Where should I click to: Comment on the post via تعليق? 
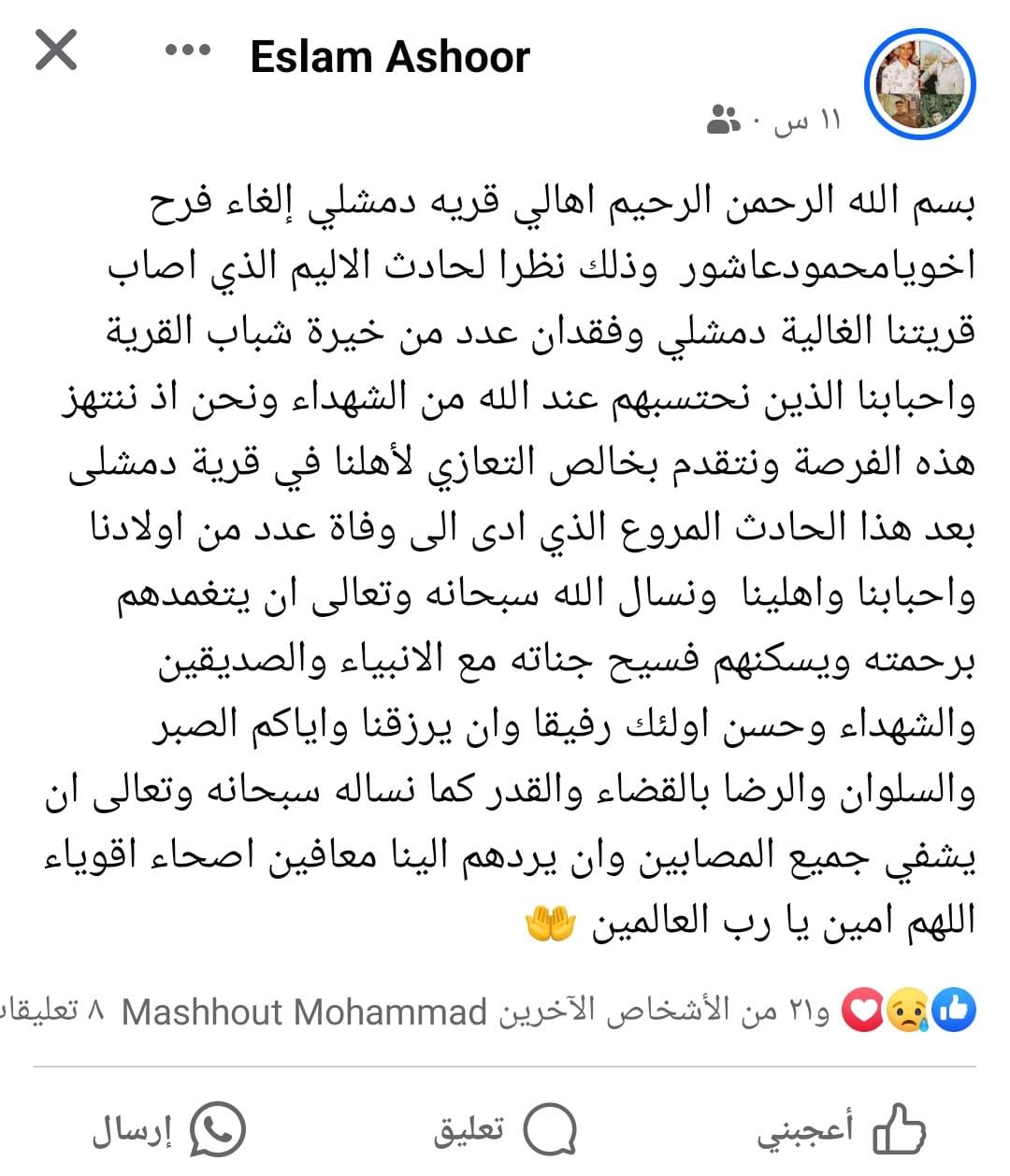505,1130
